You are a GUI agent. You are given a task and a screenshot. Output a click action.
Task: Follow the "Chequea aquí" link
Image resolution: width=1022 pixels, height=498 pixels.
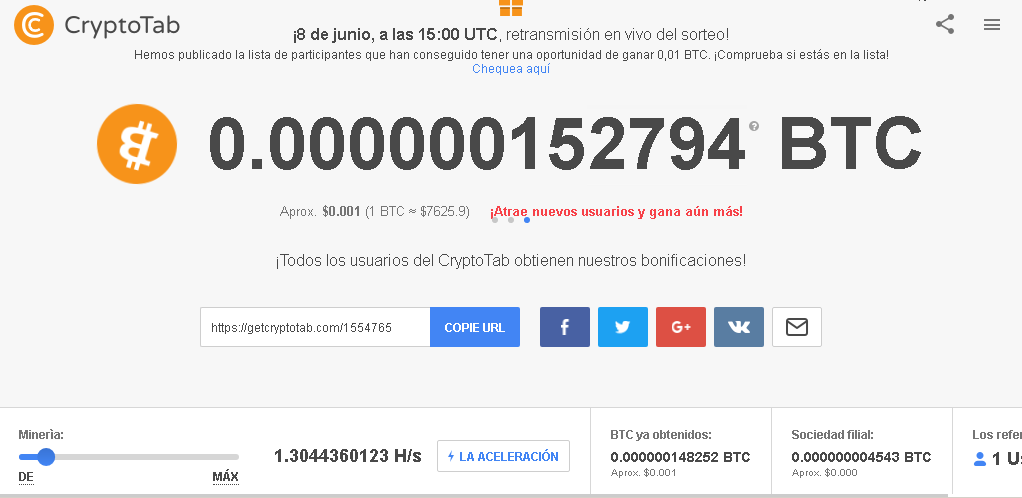(x=511, y=69)
